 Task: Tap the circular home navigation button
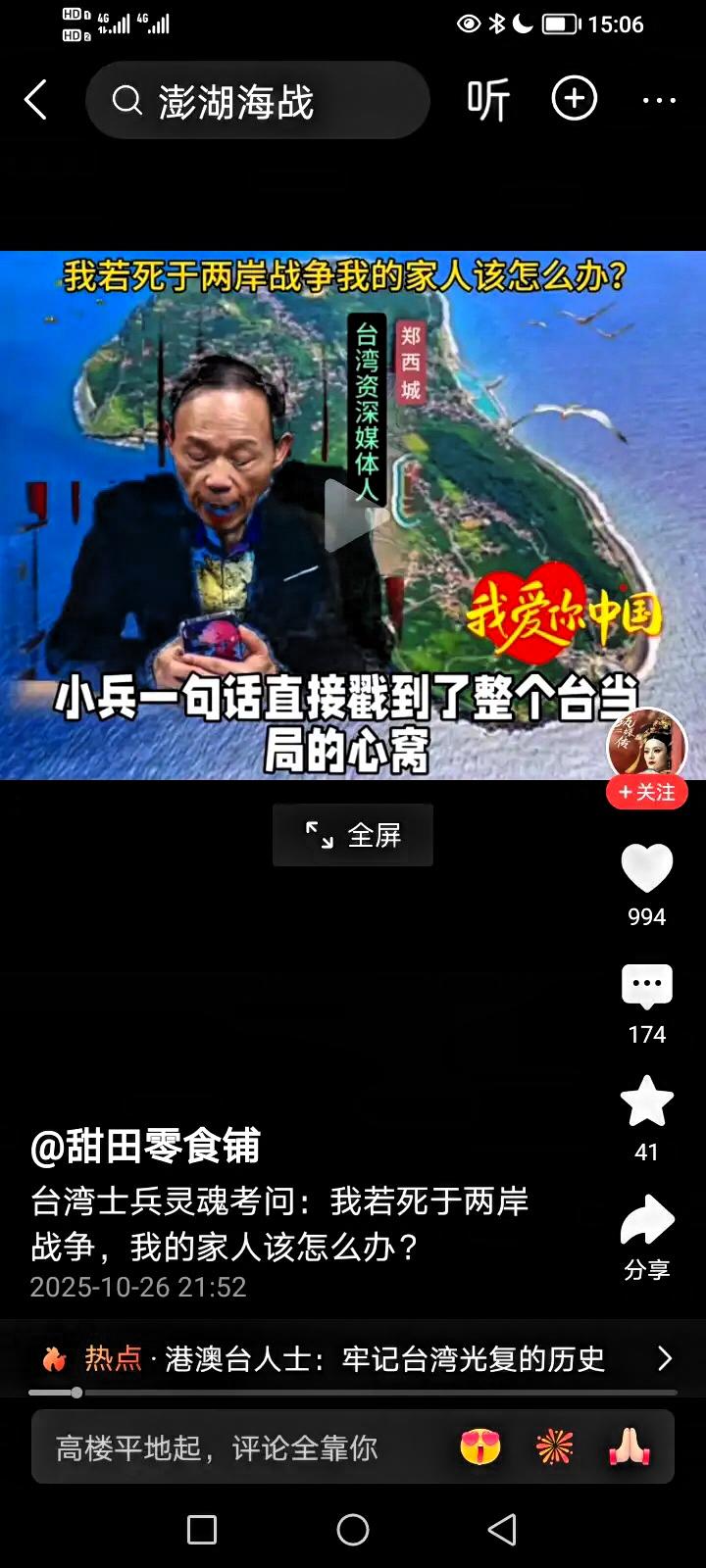pos(352,1529)
